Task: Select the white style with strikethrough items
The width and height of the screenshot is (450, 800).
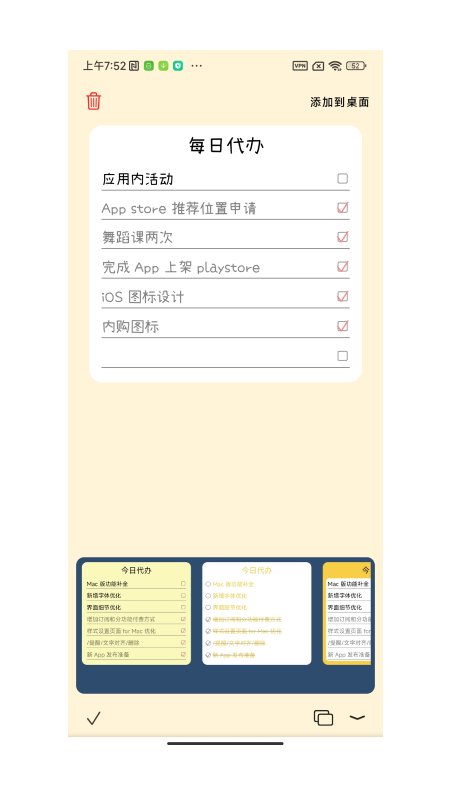Action: (257, 613)
